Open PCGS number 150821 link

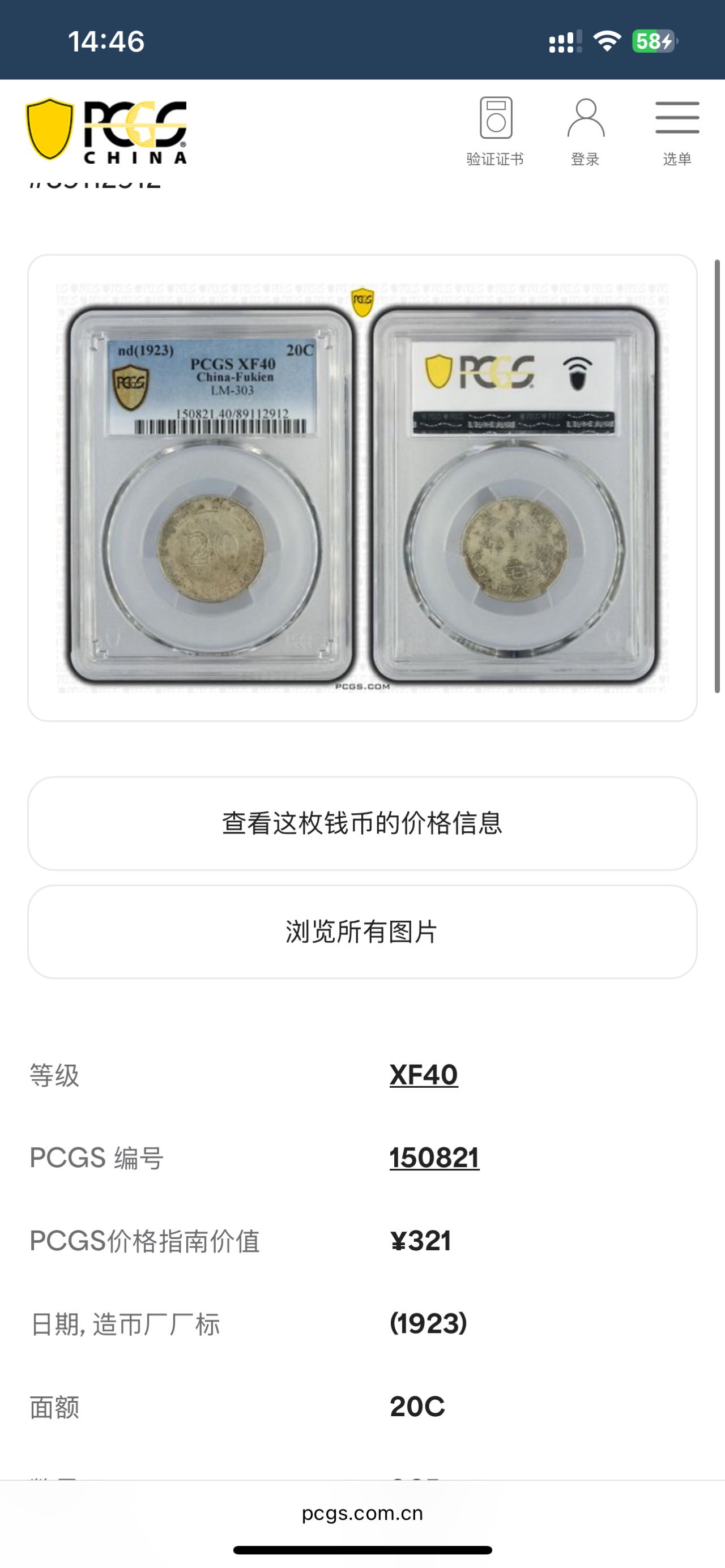434,1158
